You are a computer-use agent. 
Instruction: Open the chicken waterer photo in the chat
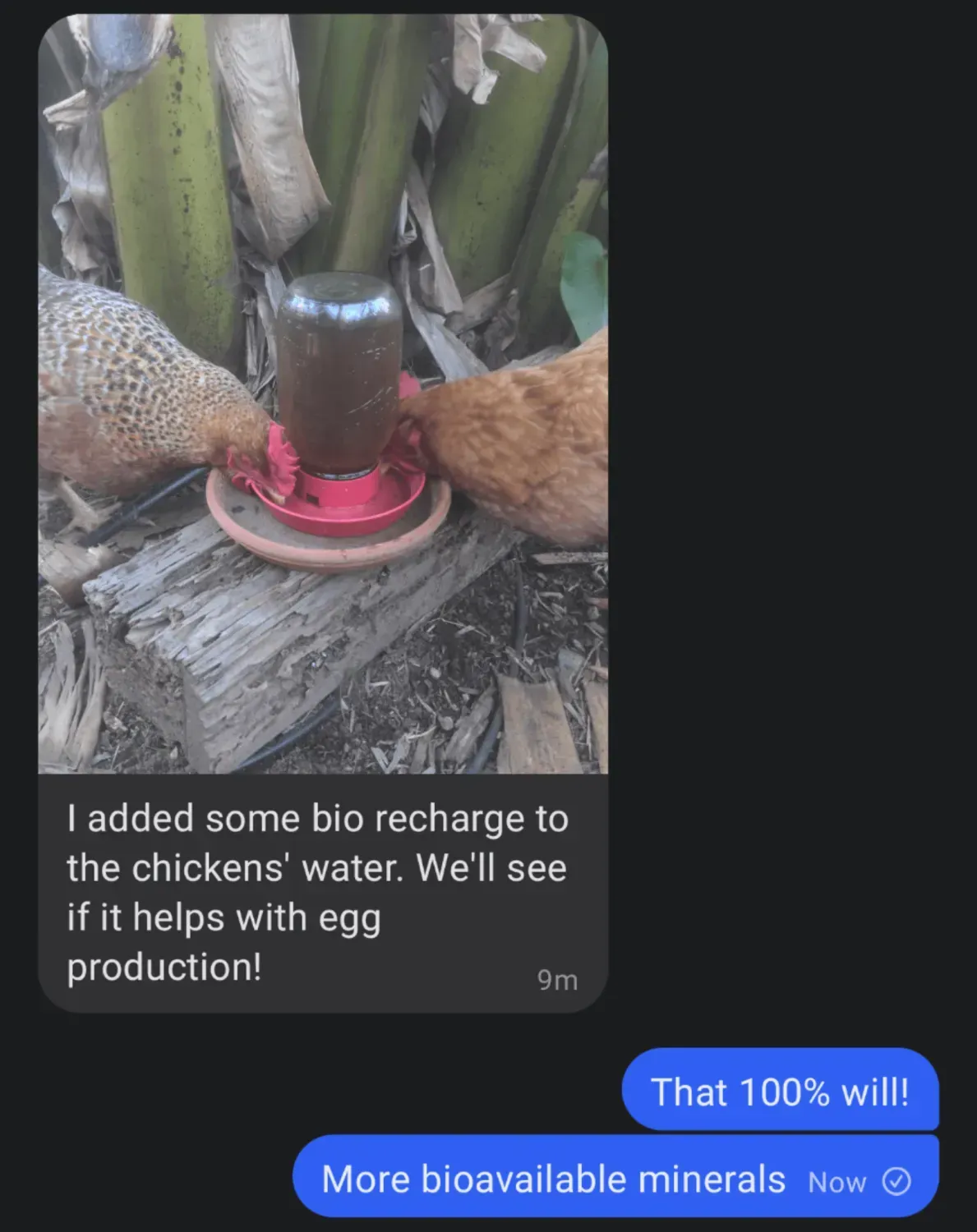(323, 394)
